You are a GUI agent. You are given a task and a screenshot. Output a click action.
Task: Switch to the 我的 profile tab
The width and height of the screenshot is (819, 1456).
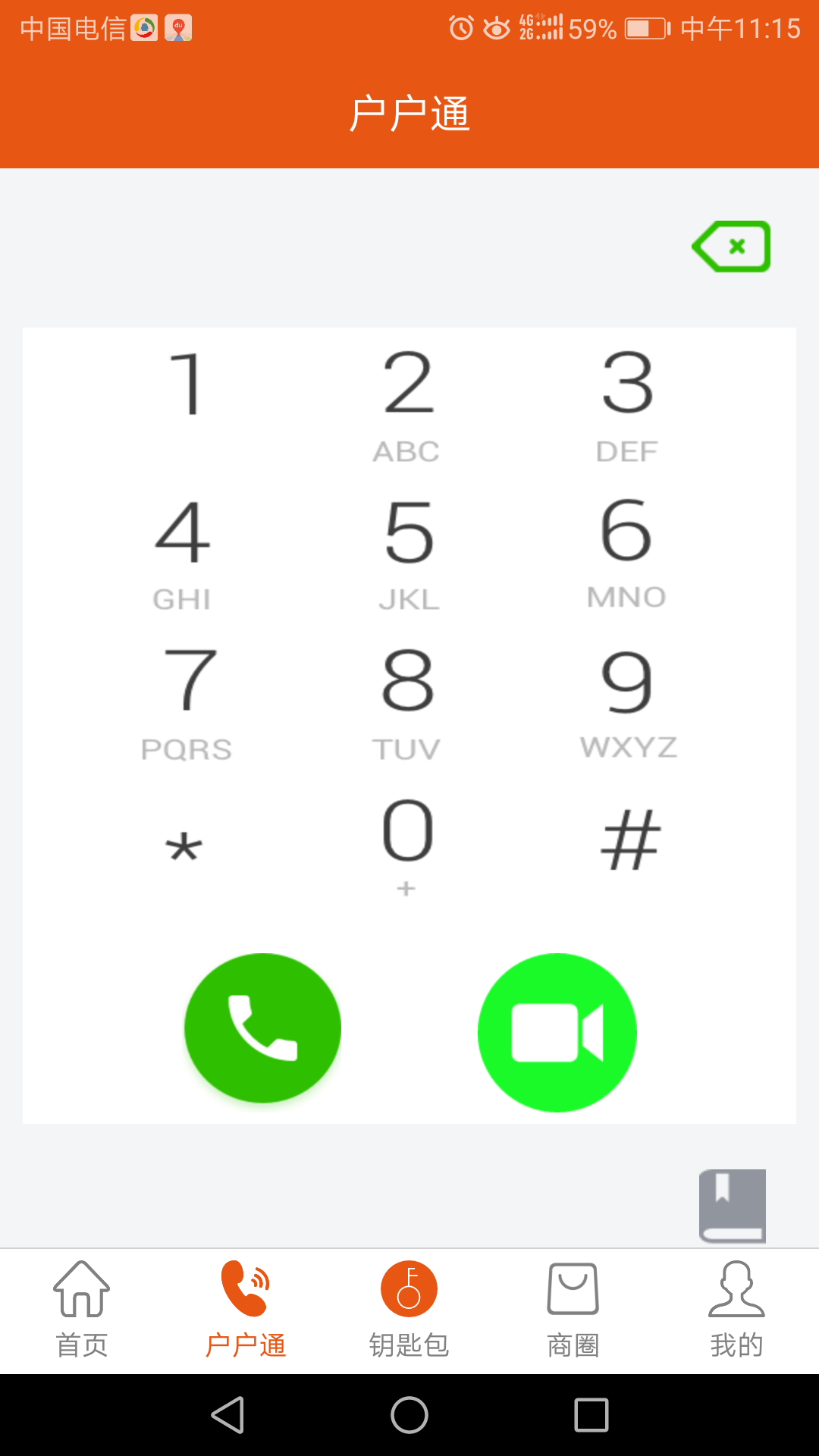click(x=736, y=1310)
